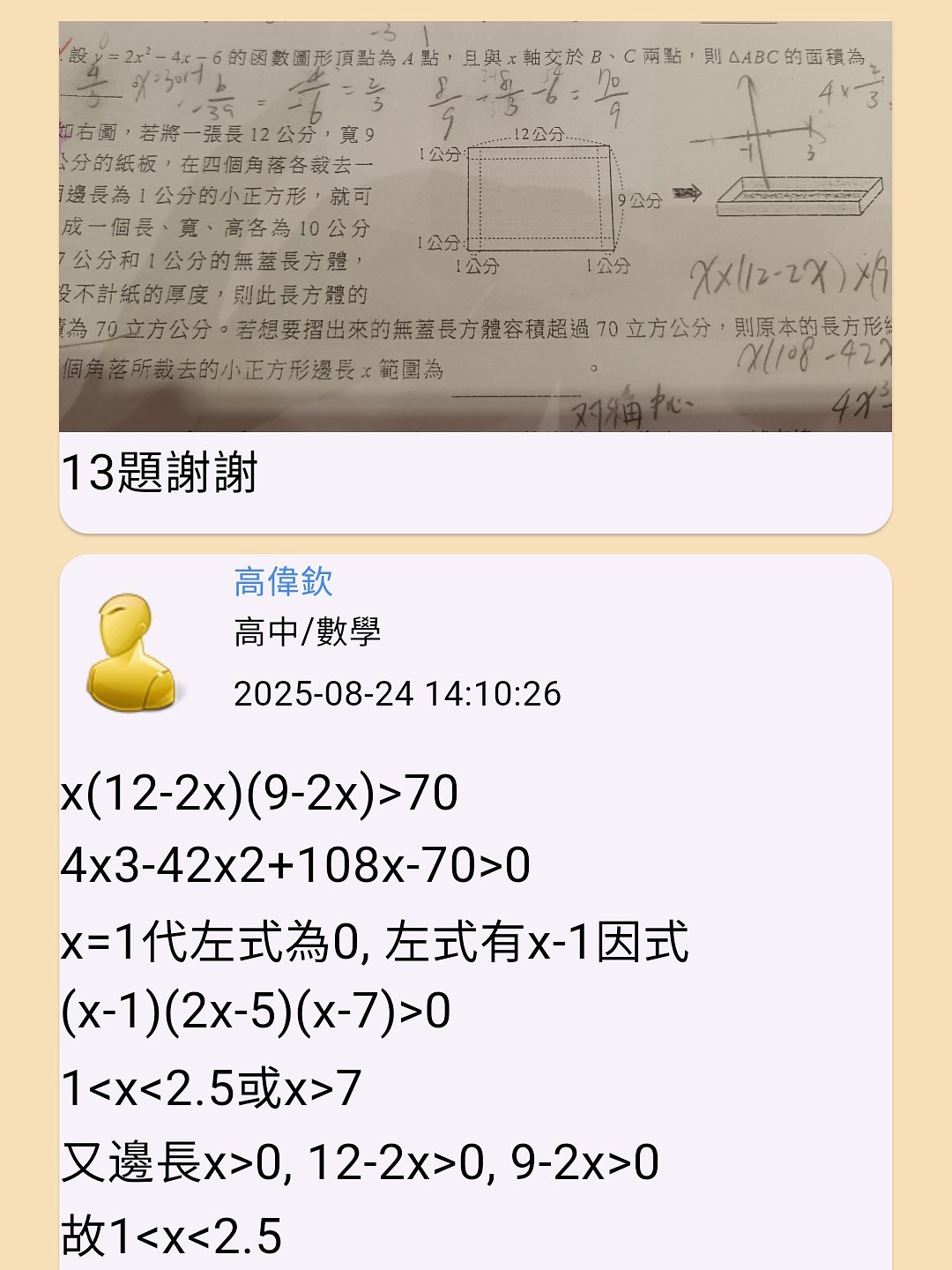
Task: Tap 高偉欽's gold avatar icon
Action: click(130, 653)
